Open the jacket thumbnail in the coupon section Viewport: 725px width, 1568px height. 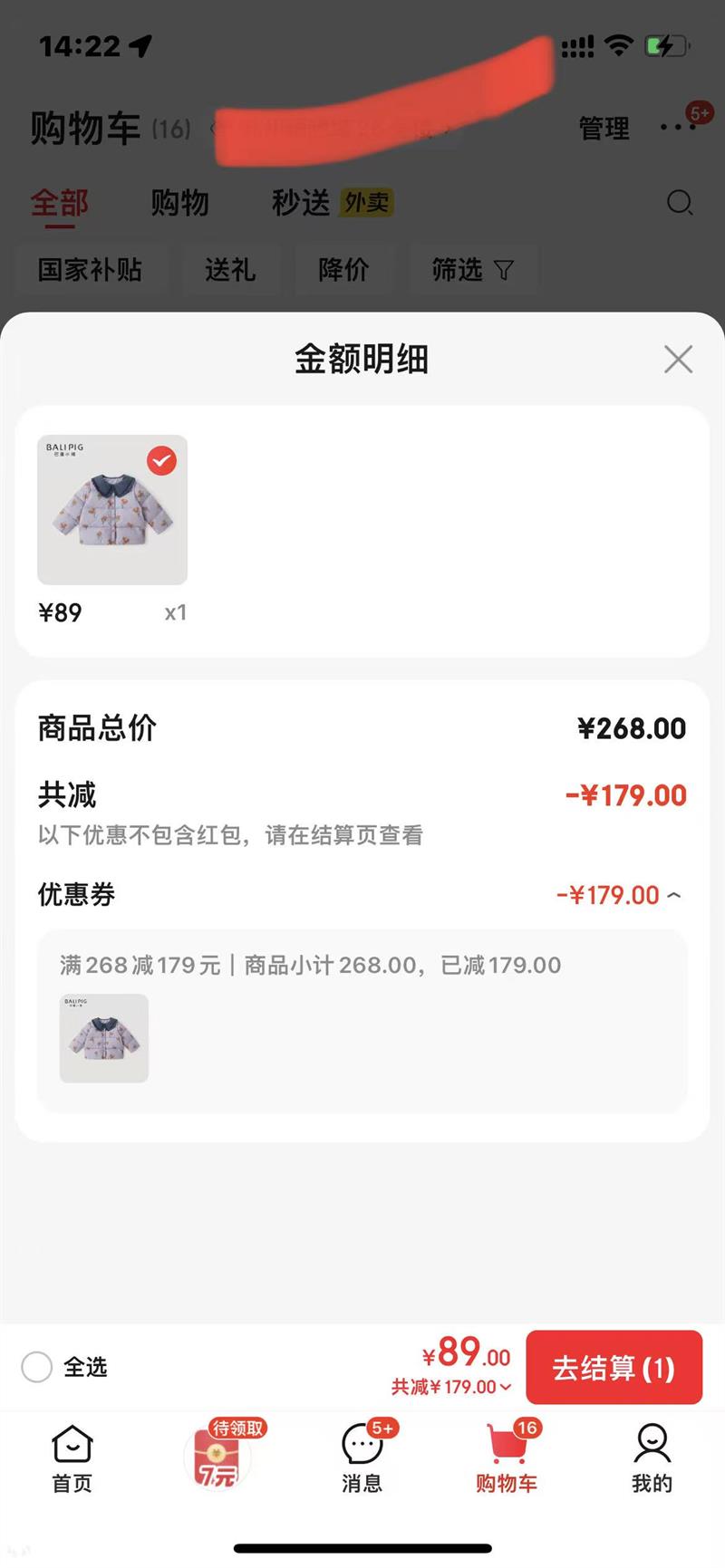click(x=104, y=1038)
